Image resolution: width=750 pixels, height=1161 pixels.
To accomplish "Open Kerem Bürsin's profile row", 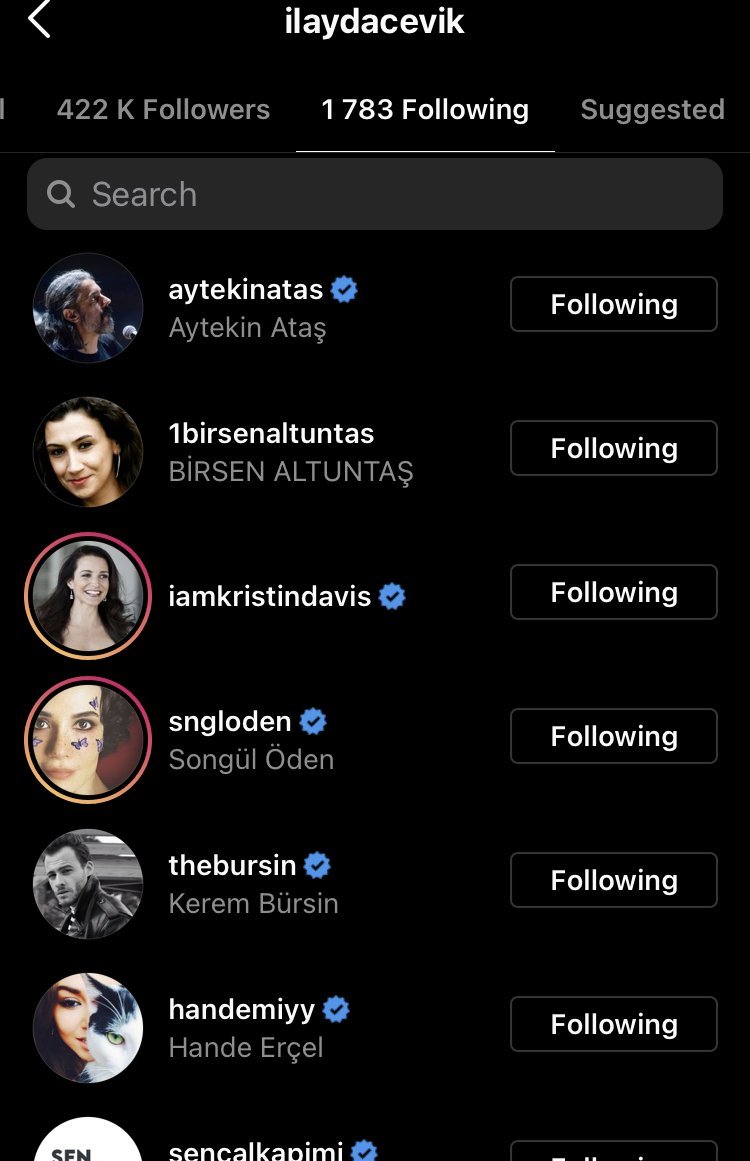I will [x=375, y=884].
